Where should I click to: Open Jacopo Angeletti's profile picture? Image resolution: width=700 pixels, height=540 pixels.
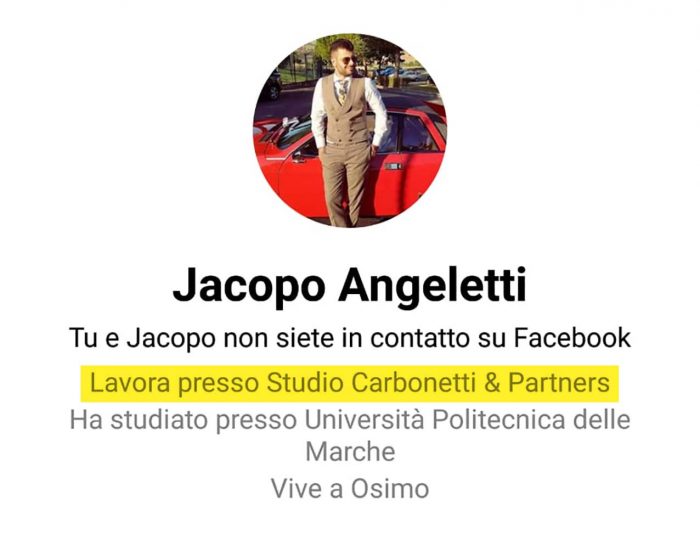click(349, 131)
